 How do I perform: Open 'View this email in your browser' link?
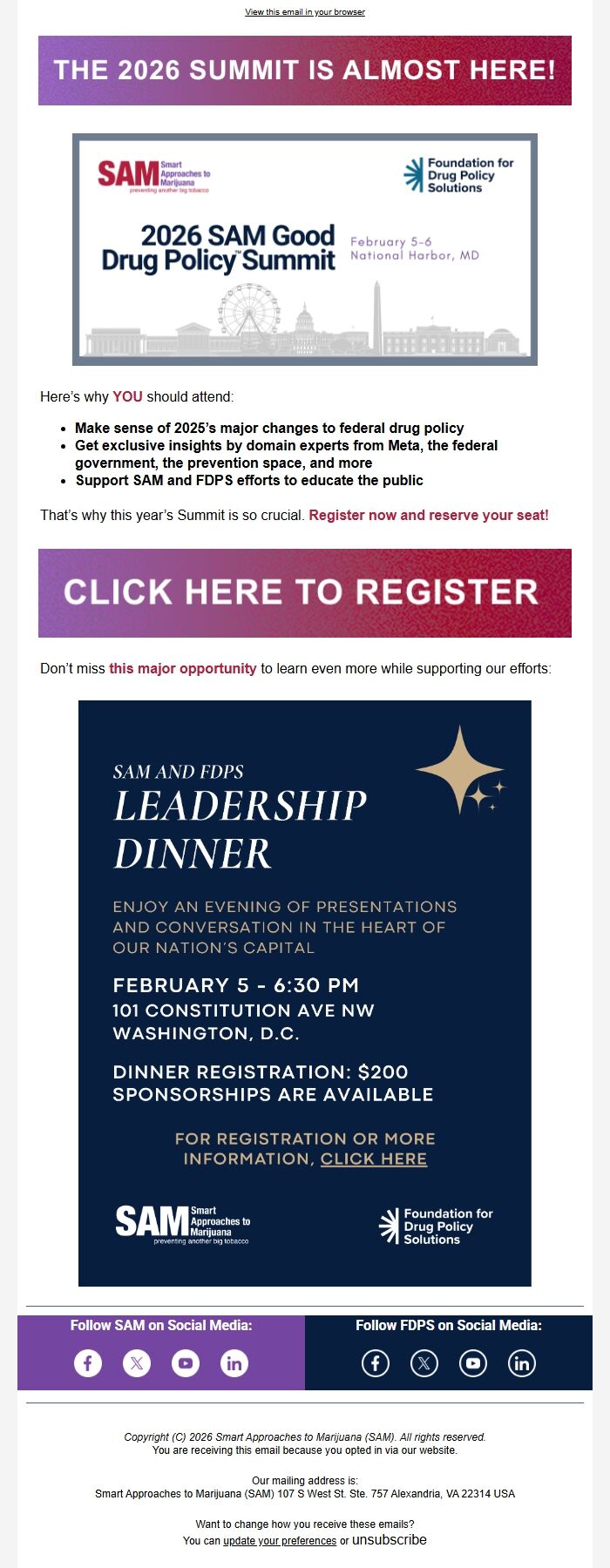(305, 12)
